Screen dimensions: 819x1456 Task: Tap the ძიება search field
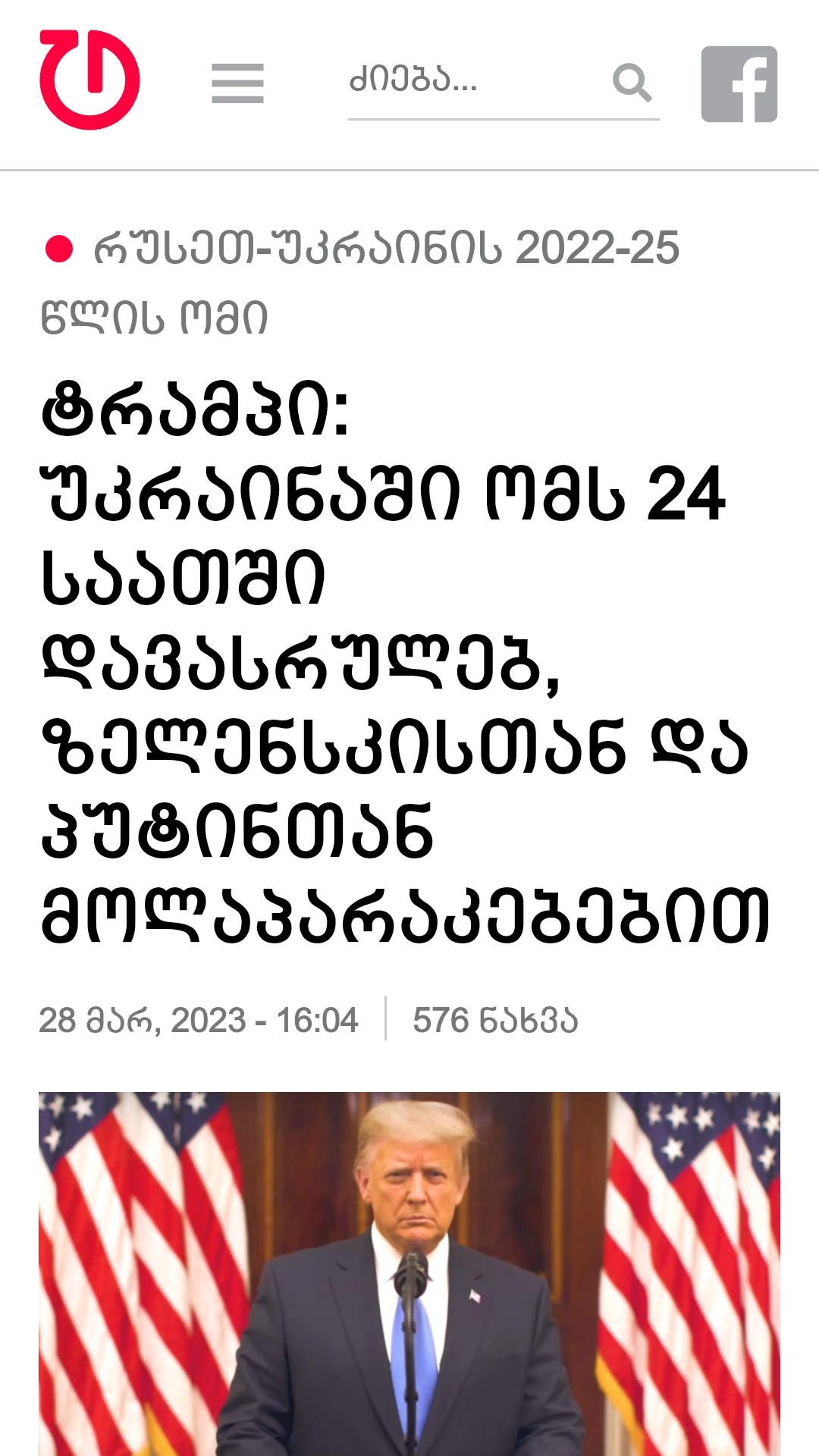tap(470, 80)
